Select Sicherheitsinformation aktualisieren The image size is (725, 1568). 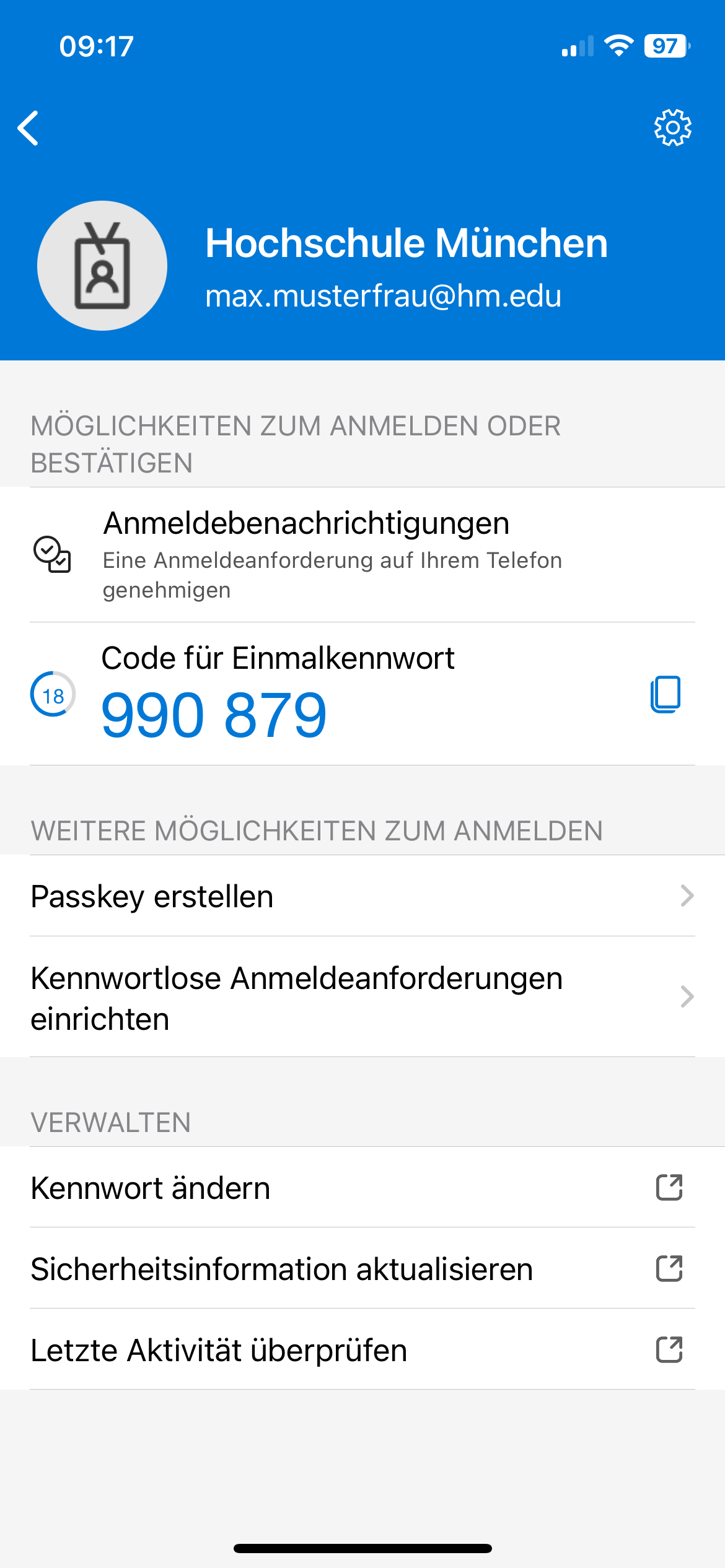click(362, 1269)
